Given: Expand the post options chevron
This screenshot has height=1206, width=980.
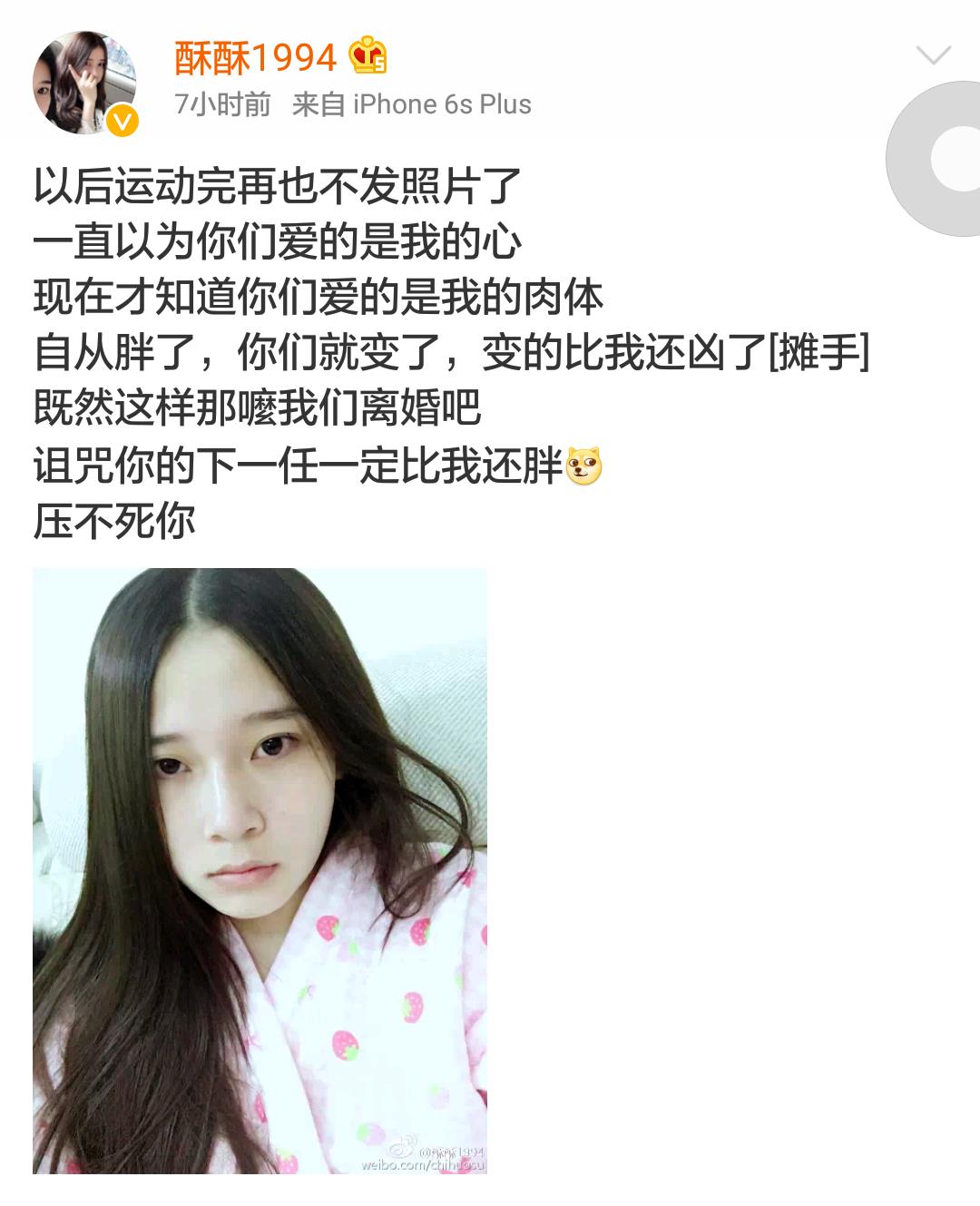Looking at the screenshot, I should click(933, 56).
